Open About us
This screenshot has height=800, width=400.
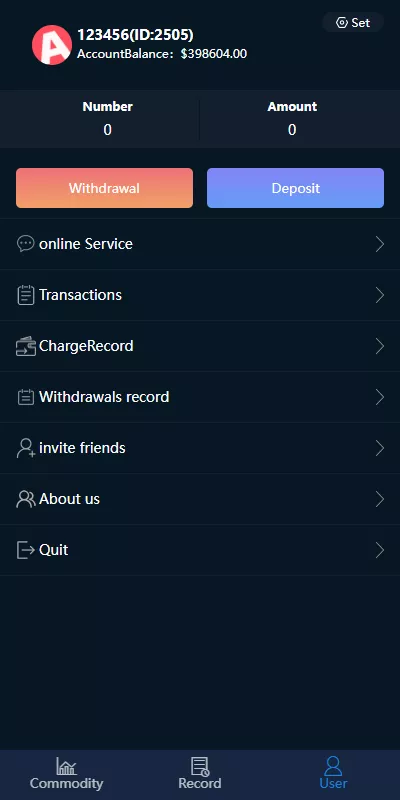200,499
